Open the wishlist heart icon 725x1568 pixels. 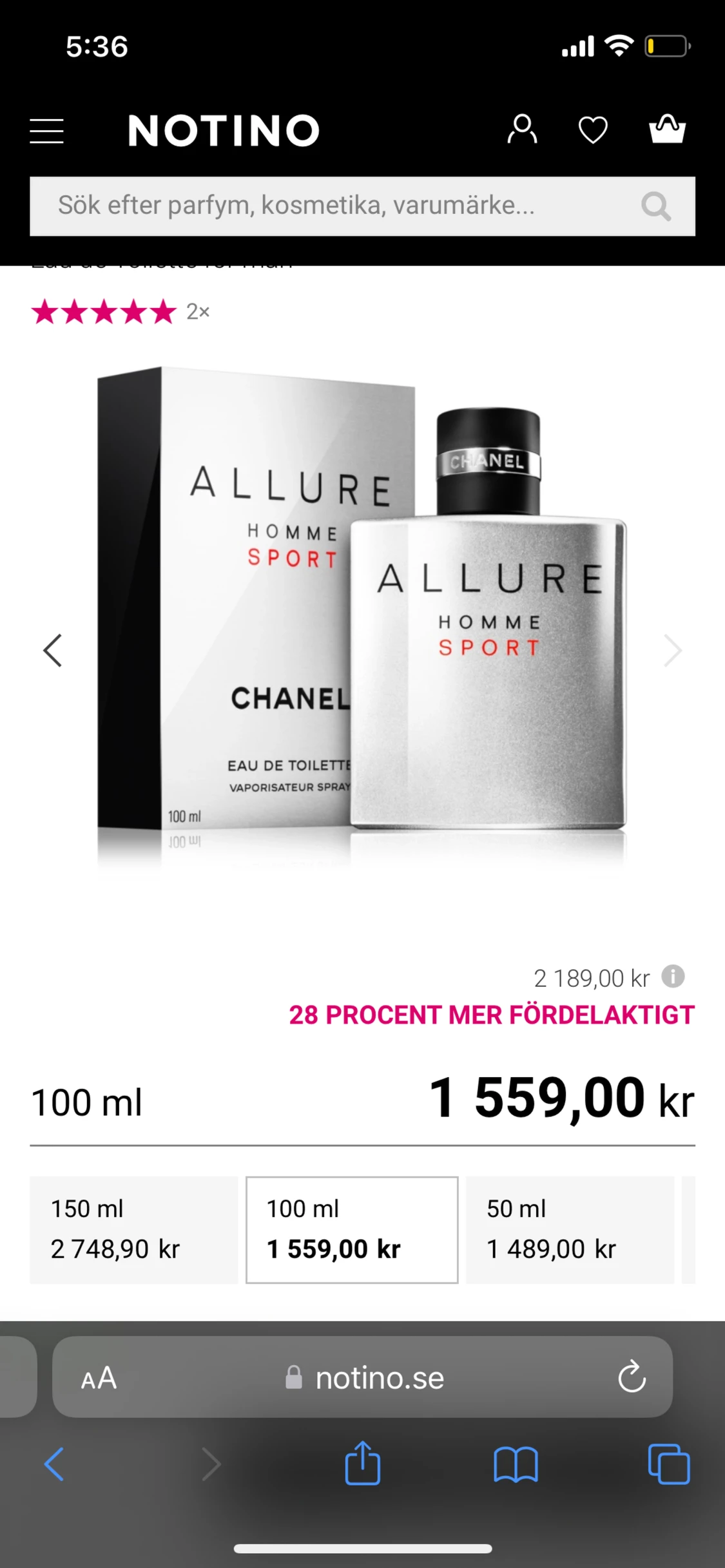[x=592, y=129]
